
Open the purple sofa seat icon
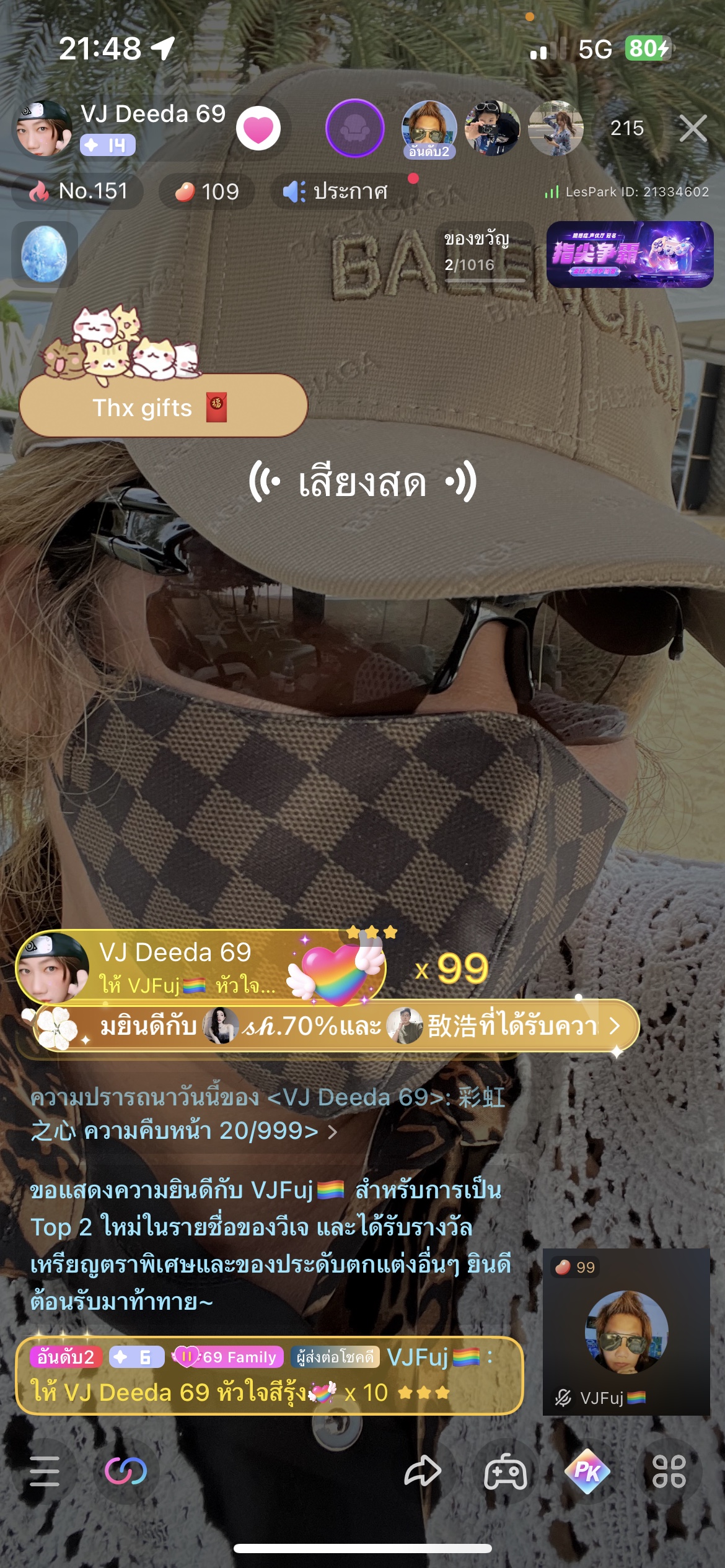tap(354, 128)
